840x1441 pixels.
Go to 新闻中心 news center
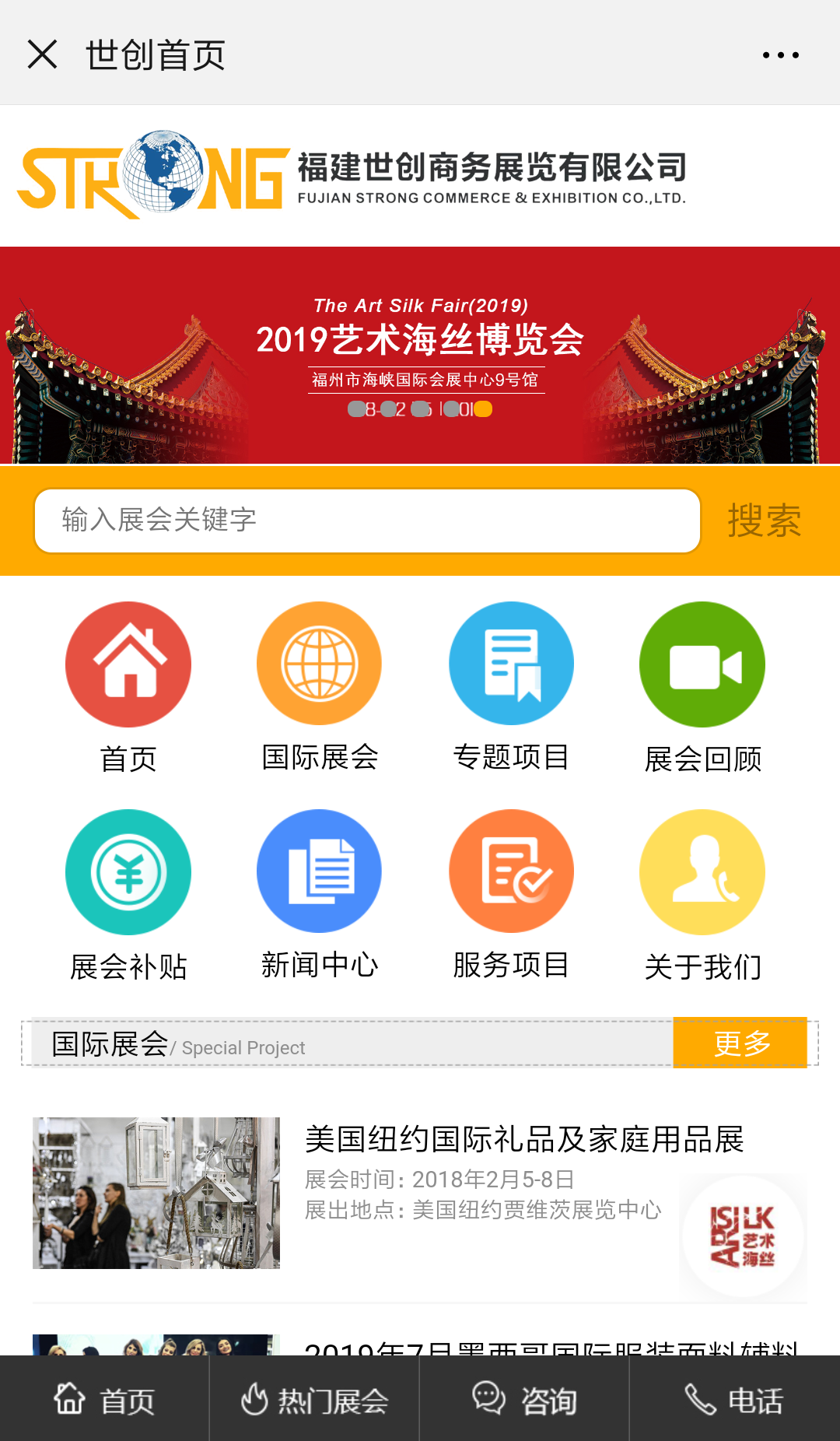click(320, 872)
